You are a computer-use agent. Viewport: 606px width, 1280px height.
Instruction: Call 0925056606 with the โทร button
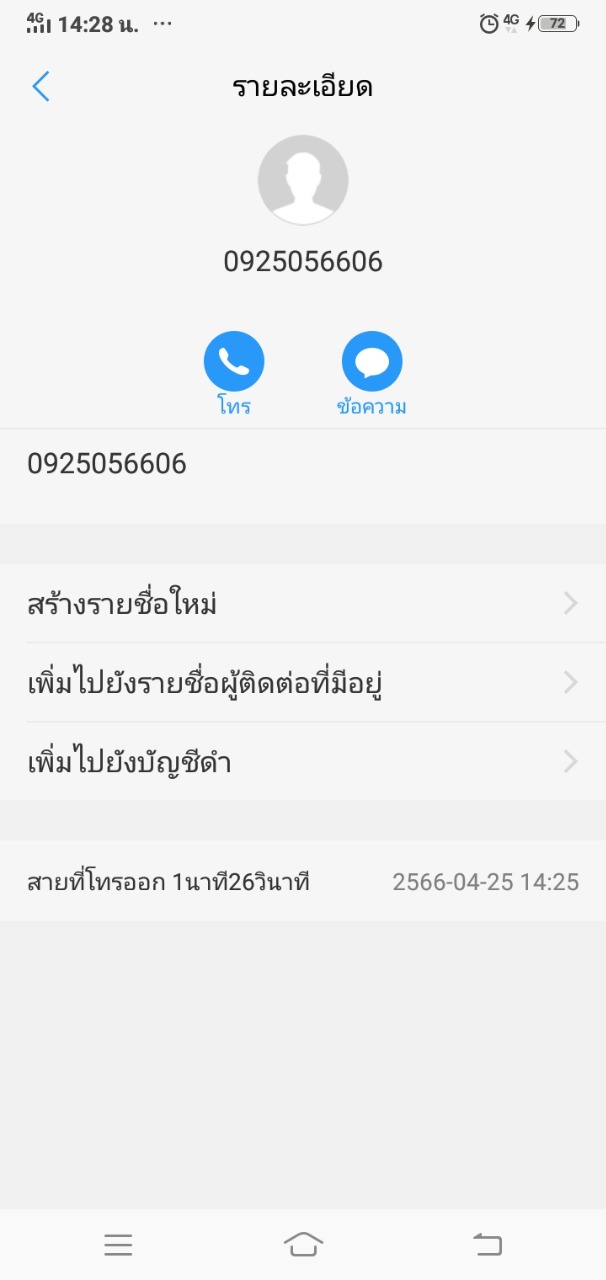tap(234, 362)
